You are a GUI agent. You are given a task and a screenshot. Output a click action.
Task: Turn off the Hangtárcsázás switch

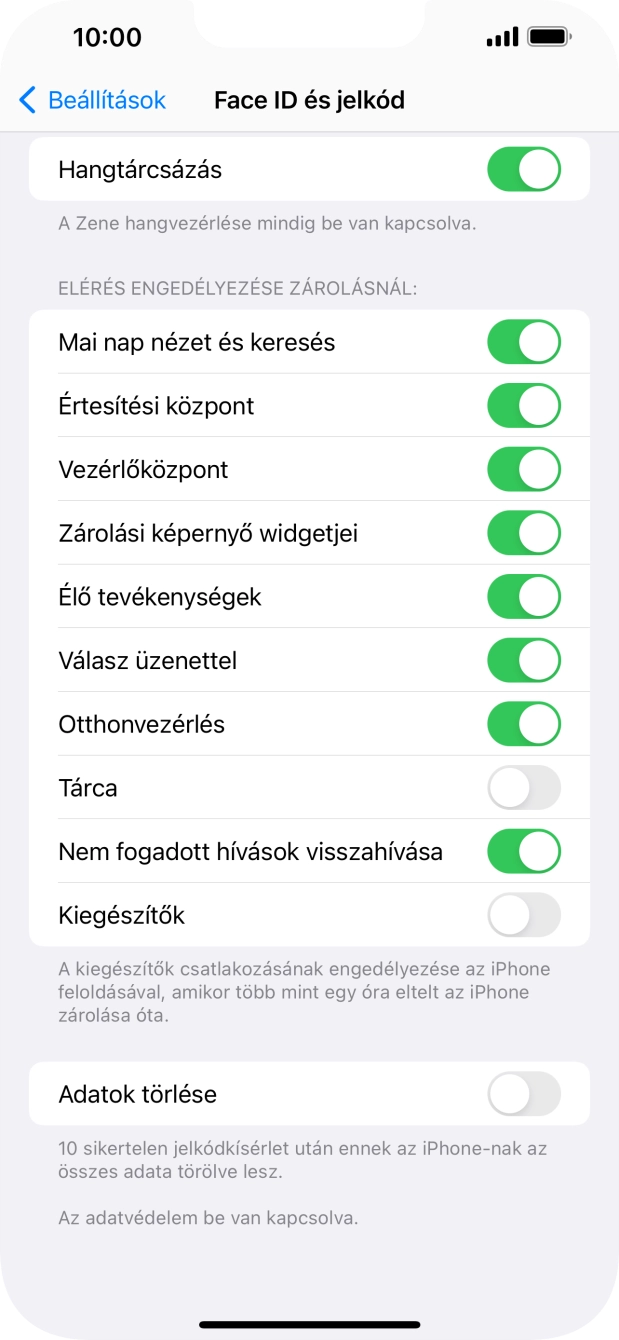523,170
